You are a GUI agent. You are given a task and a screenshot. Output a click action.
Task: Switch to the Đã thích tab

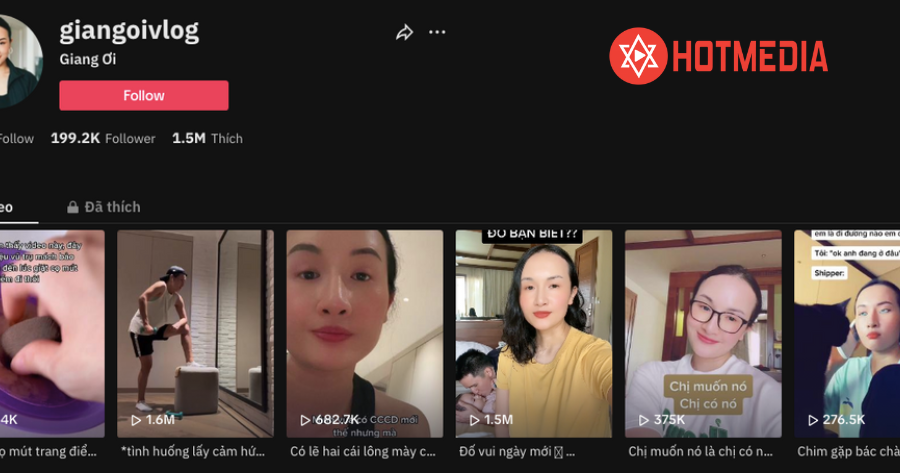104,207
